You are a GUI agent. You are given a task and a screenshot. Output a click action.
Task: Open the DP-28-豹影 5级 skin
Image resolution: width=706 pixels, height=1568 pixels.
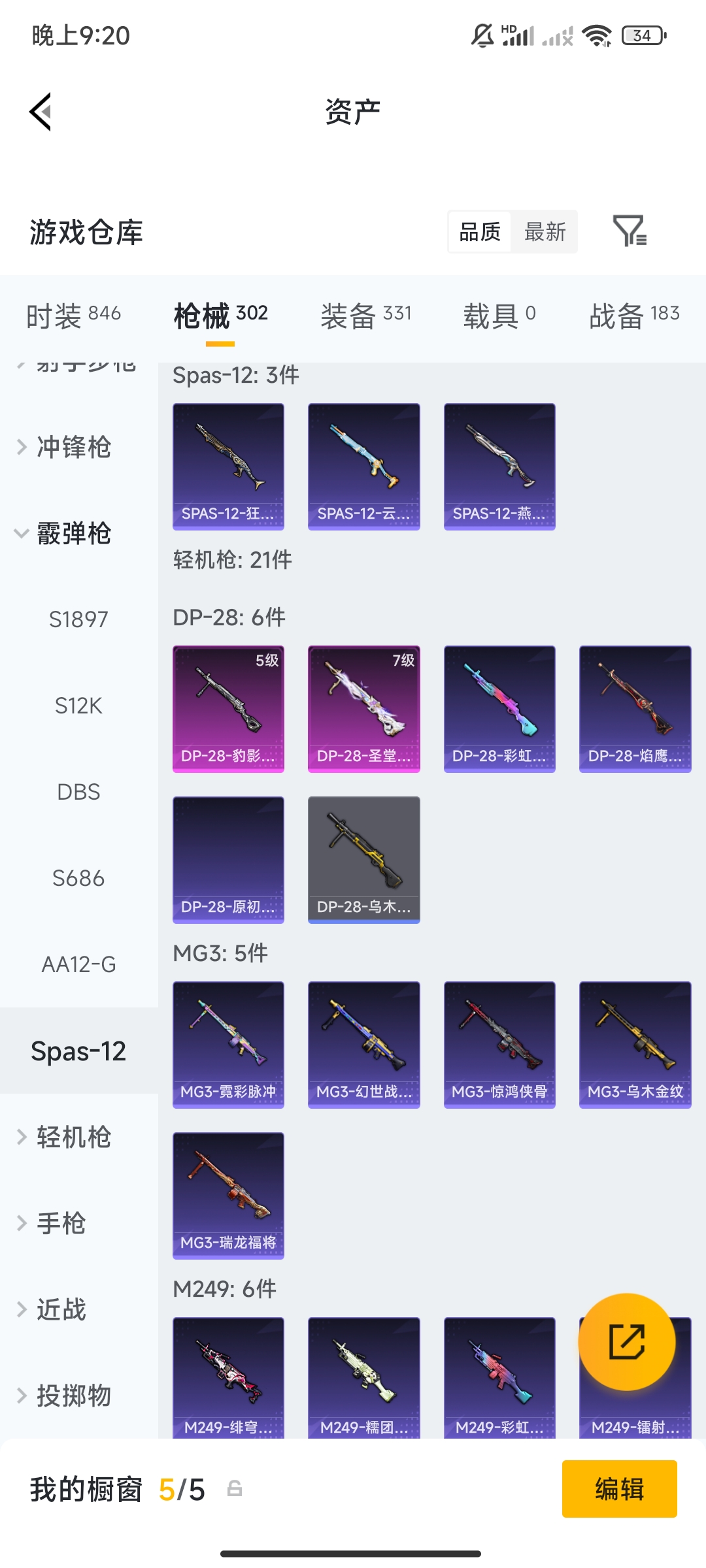coord(228,709)
